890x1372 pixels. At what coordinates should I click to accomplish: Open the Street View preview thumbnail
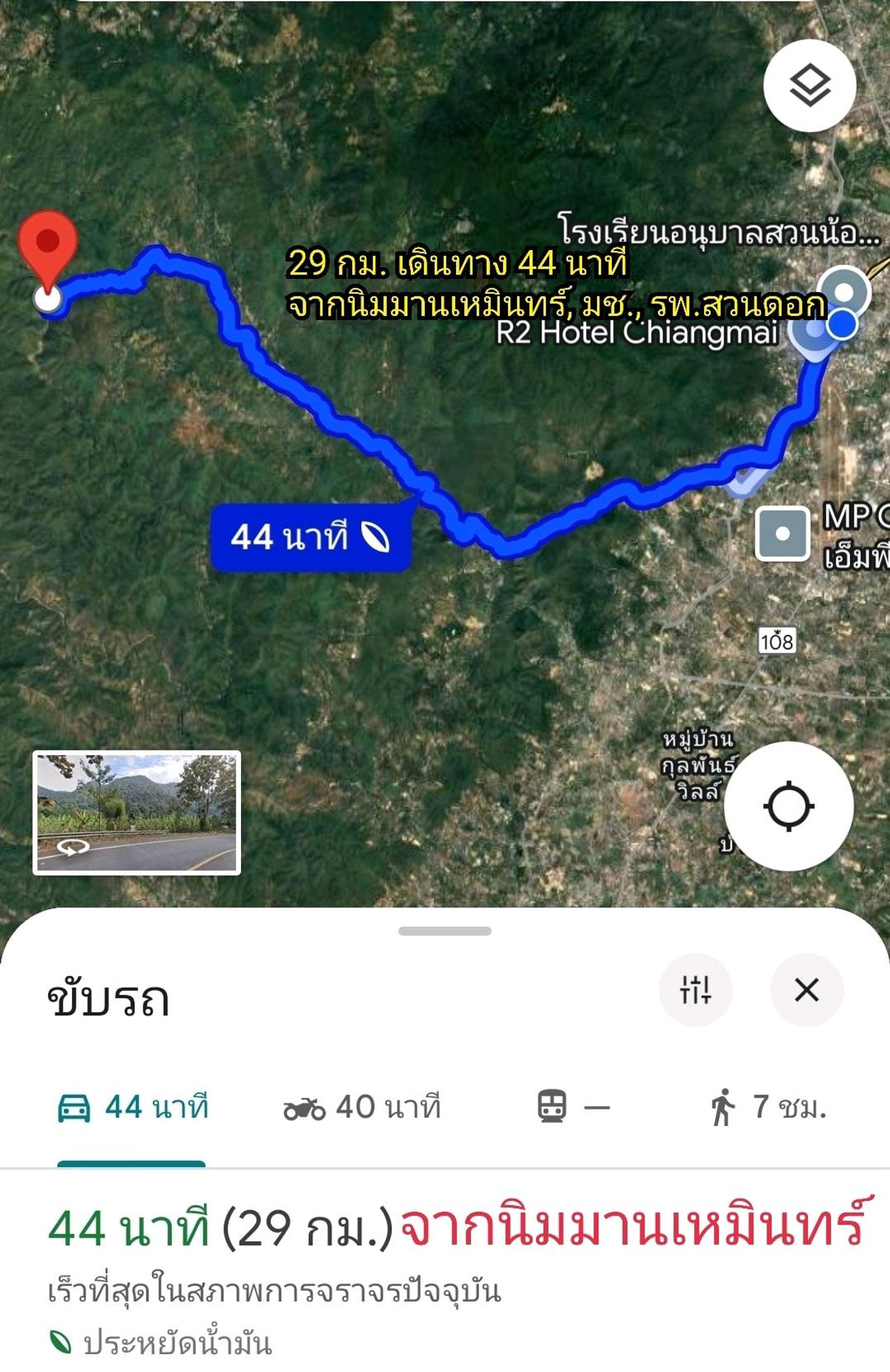[136, 813]
